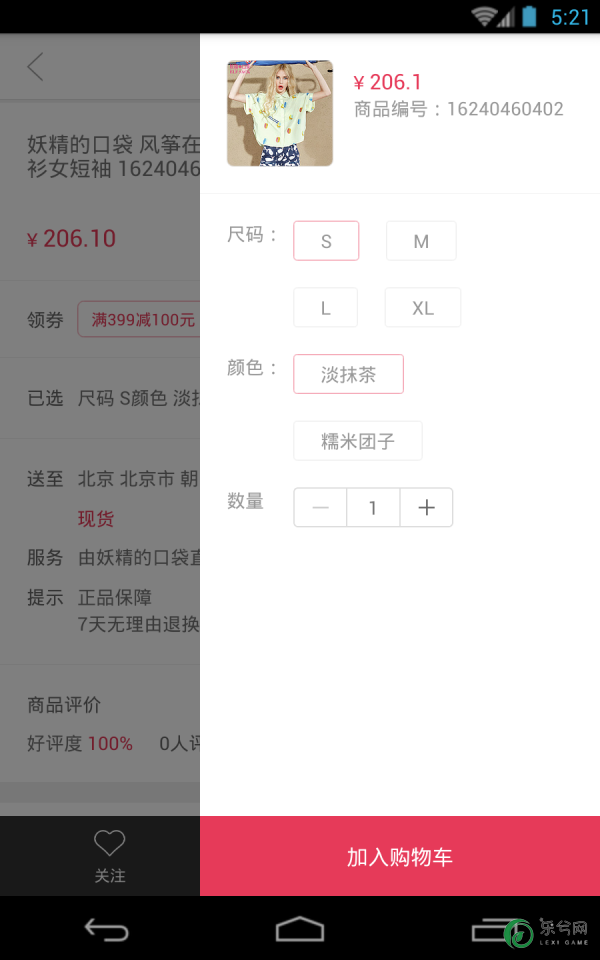600x960 pixels.
Task: Choose size L
Action: 325,307
